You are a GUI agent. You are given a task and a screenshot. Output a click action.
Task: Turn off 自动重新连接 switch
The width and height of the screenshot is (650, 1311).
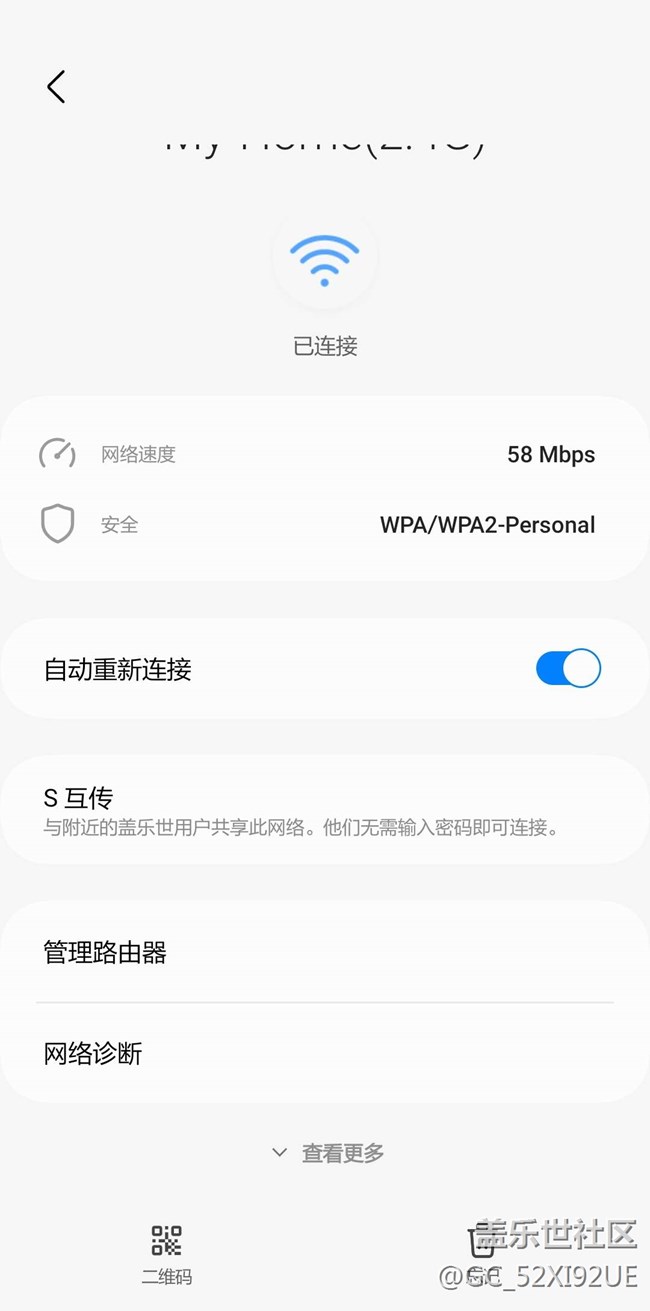(568, 668)
